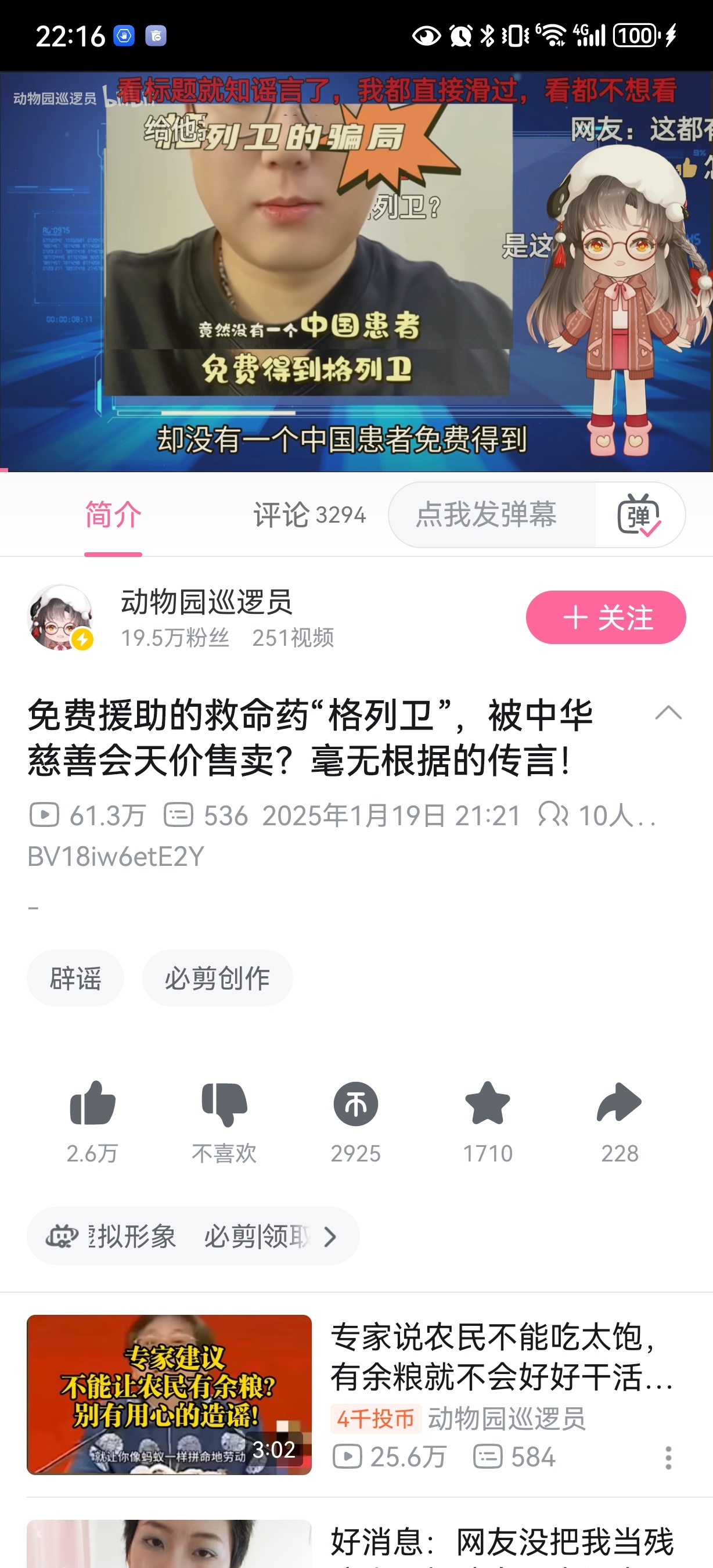Share the video via arrow icon
This screenshot has width=713, height=1568.
(620, 1103)
